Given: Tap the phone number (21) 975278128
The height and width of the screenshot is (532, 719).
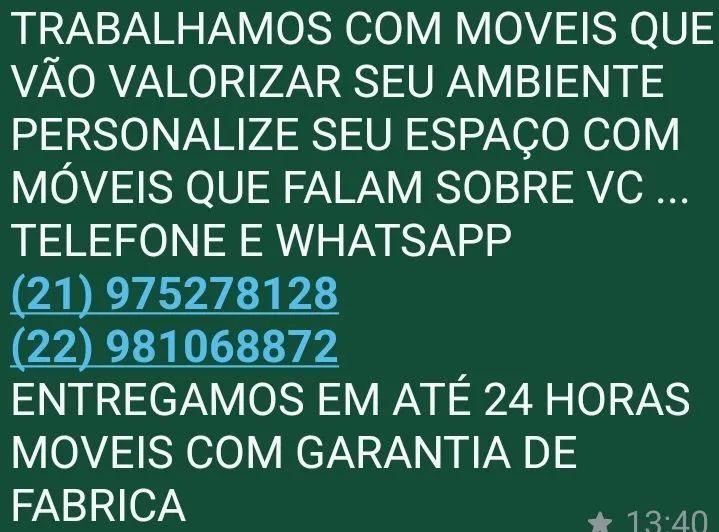Looking at the screenshot, I should pyautogui.click(x=174, y=295).
